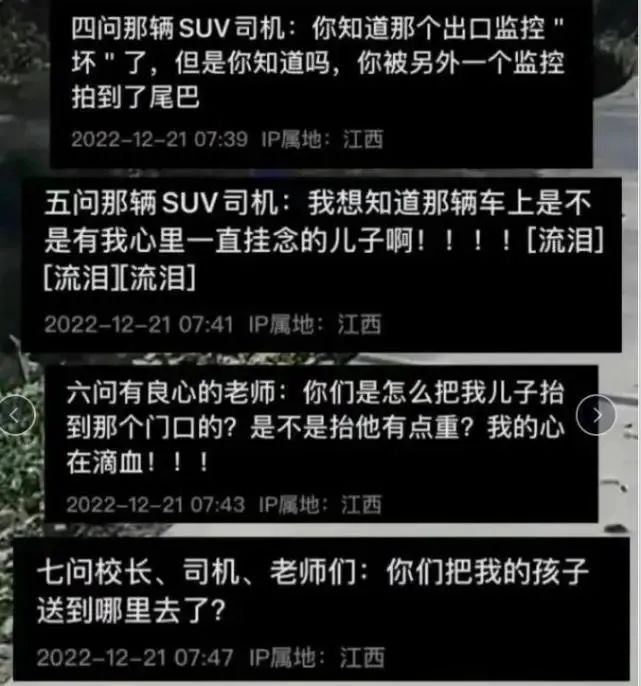Image resolution: width=641 pixels, height=686 pixels.
Task: Go to the next image
Action: click(x=597, y=414)
